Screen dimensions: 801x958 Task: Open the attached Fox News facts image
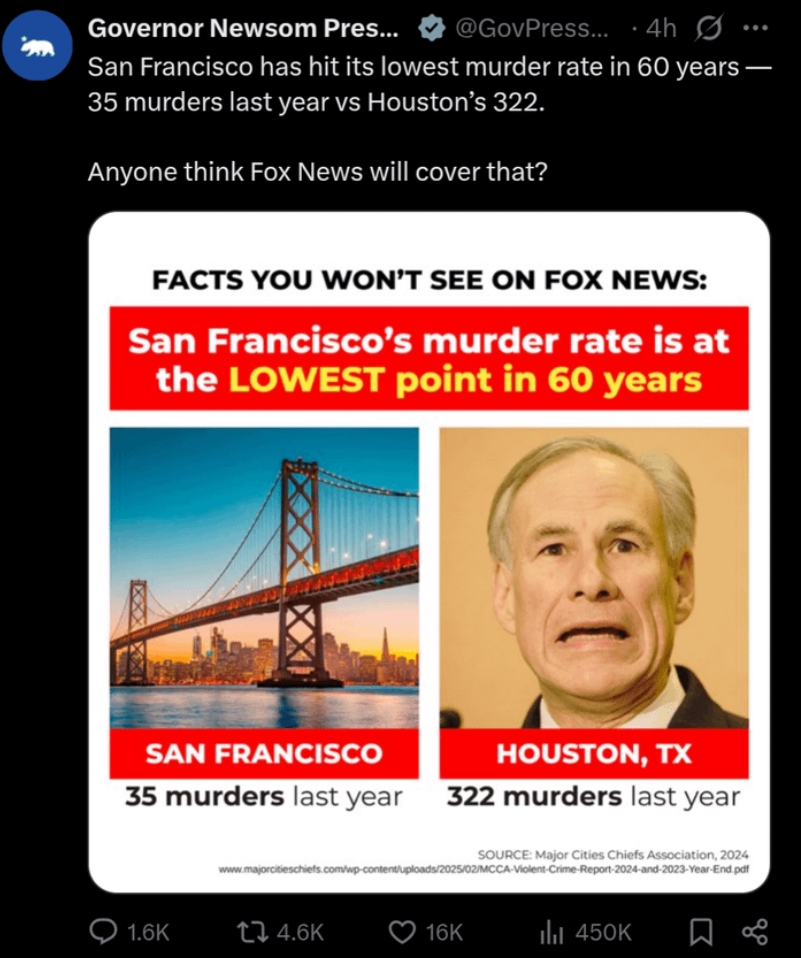[429, 551]
